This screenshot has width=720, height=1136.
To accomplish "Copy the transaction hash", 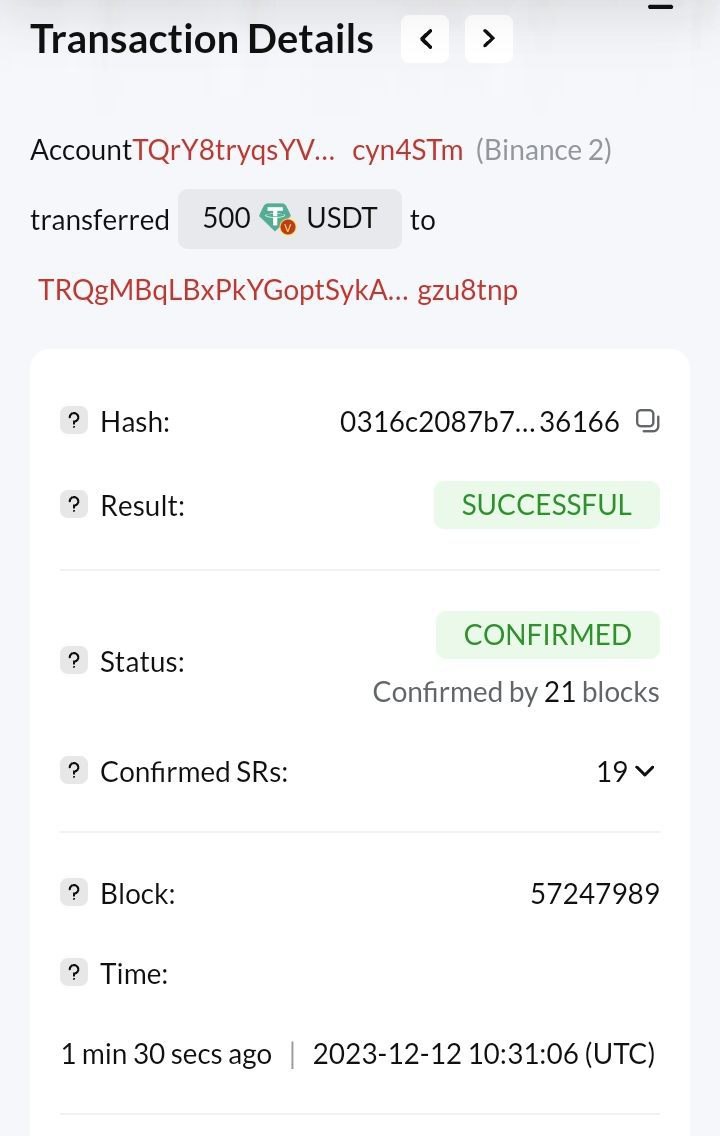I will [x=648, y=421].
